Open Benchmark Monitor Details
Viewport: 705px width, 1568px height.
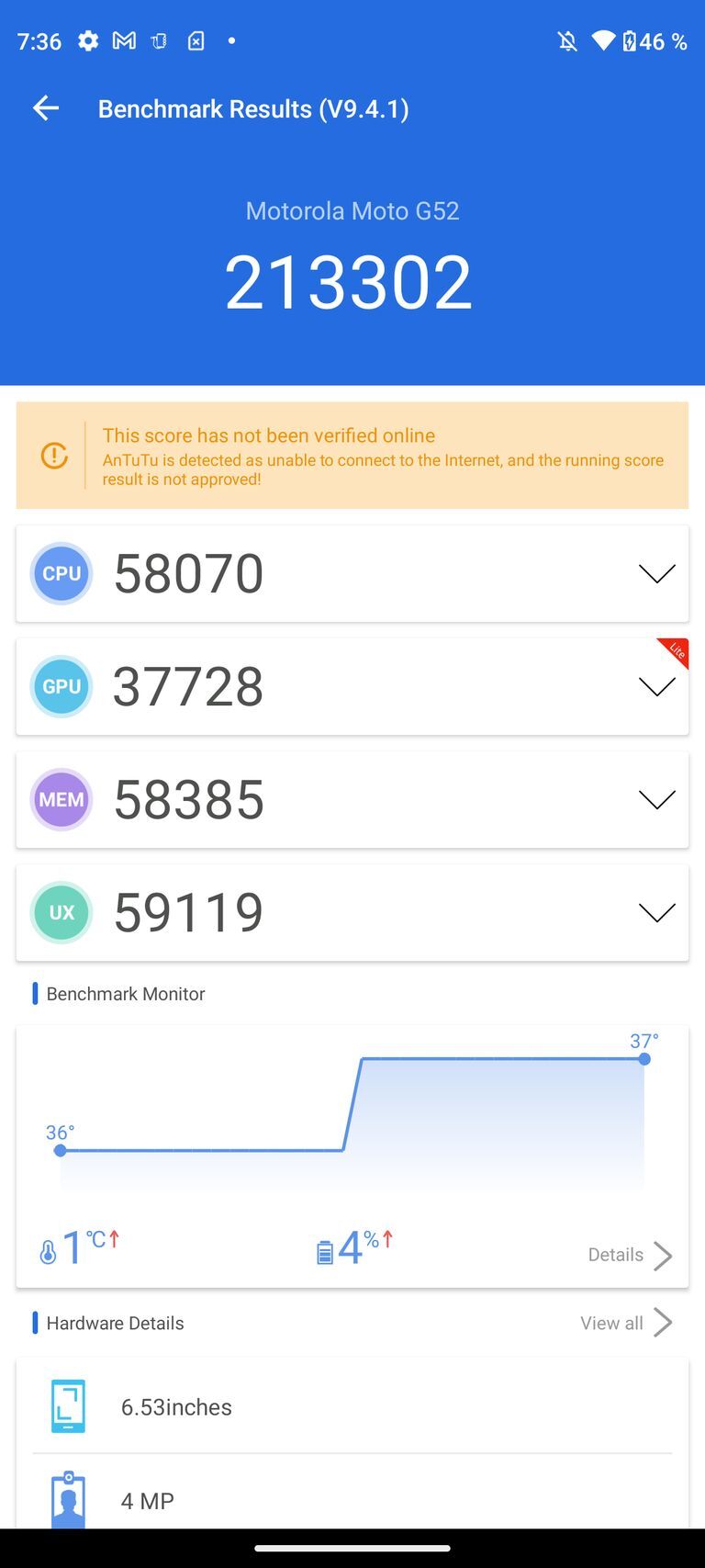tap(630, 1255)
